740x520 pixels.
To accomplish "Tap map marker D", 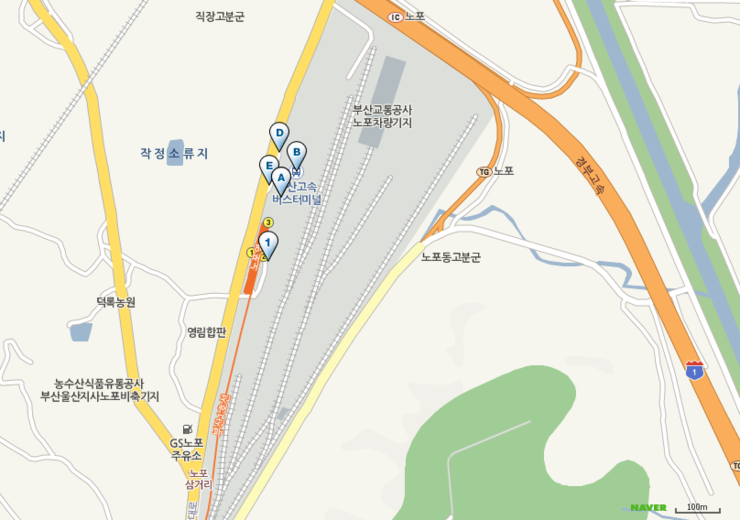I will pyautogui.click(x=279, y=132).
